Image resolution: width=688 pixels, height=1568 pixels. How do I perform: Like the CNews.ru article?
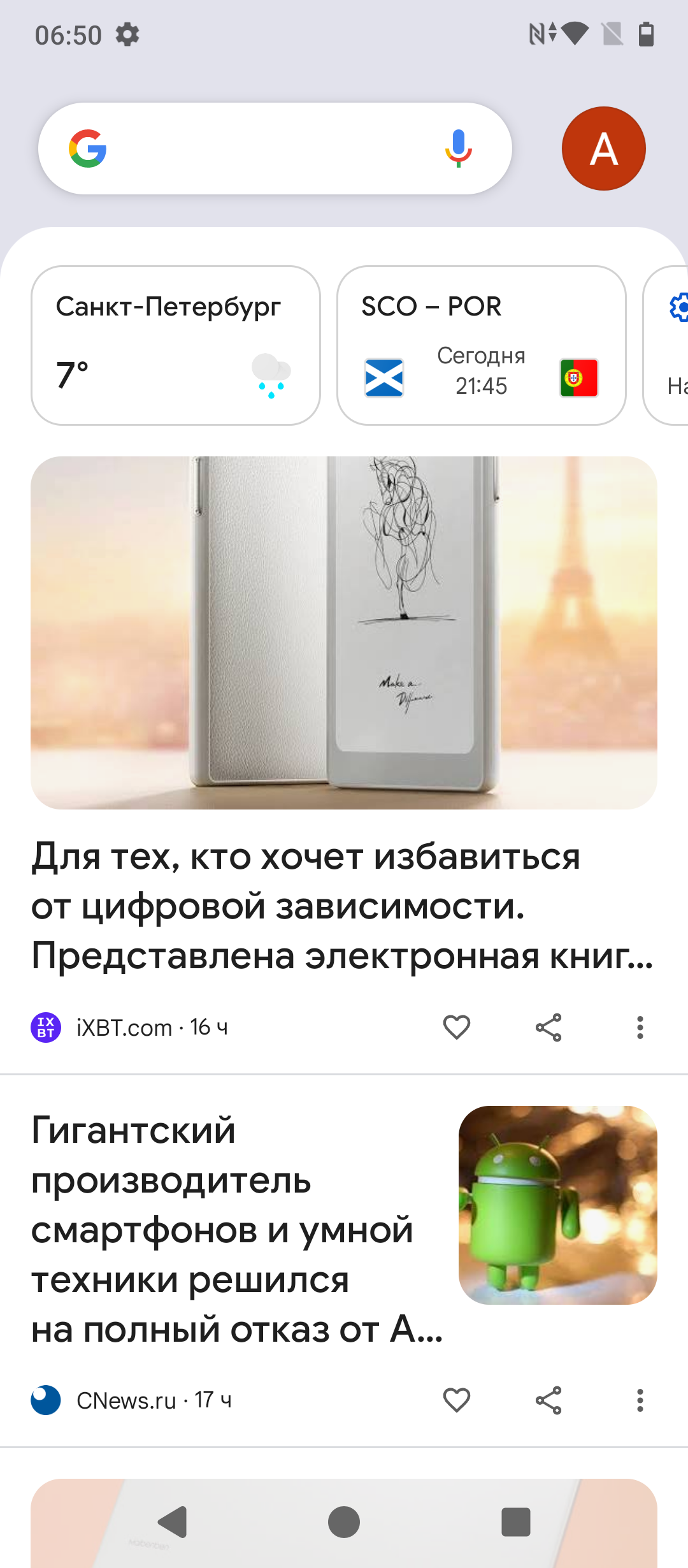tap(456, 1400)
